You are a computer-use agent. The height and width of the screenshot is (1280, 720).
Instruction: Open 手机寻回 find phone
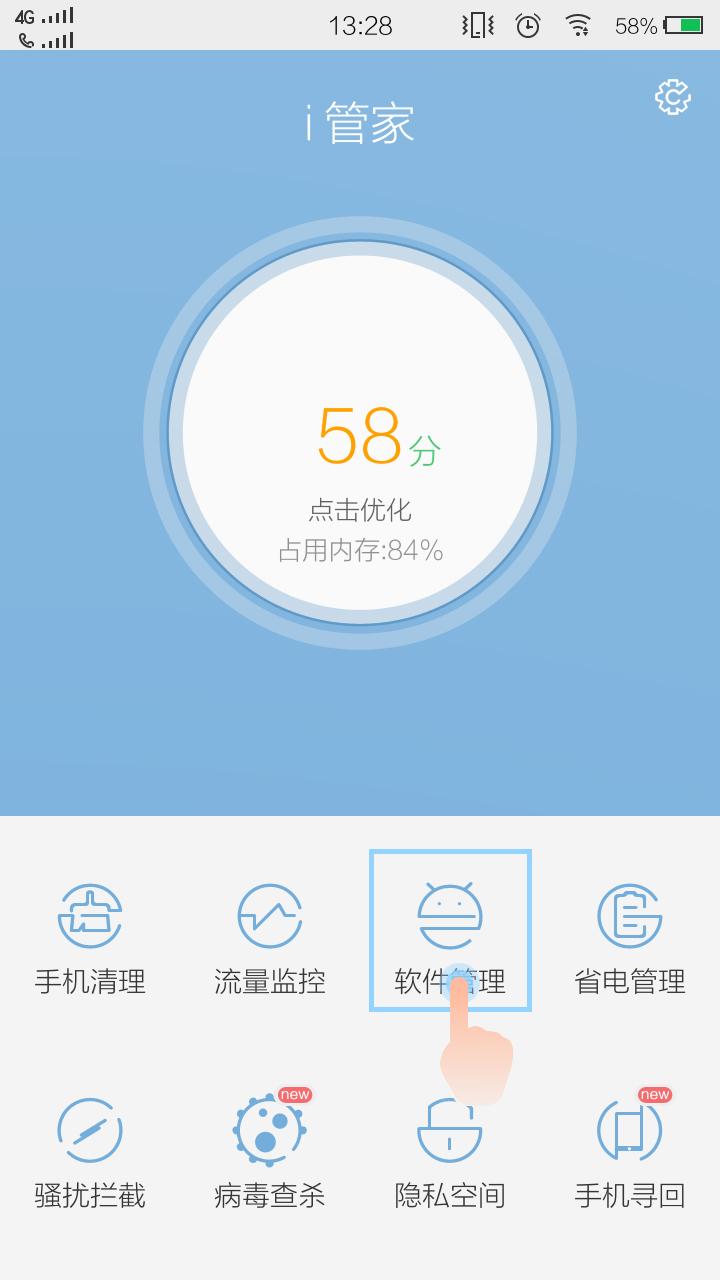630,1152
